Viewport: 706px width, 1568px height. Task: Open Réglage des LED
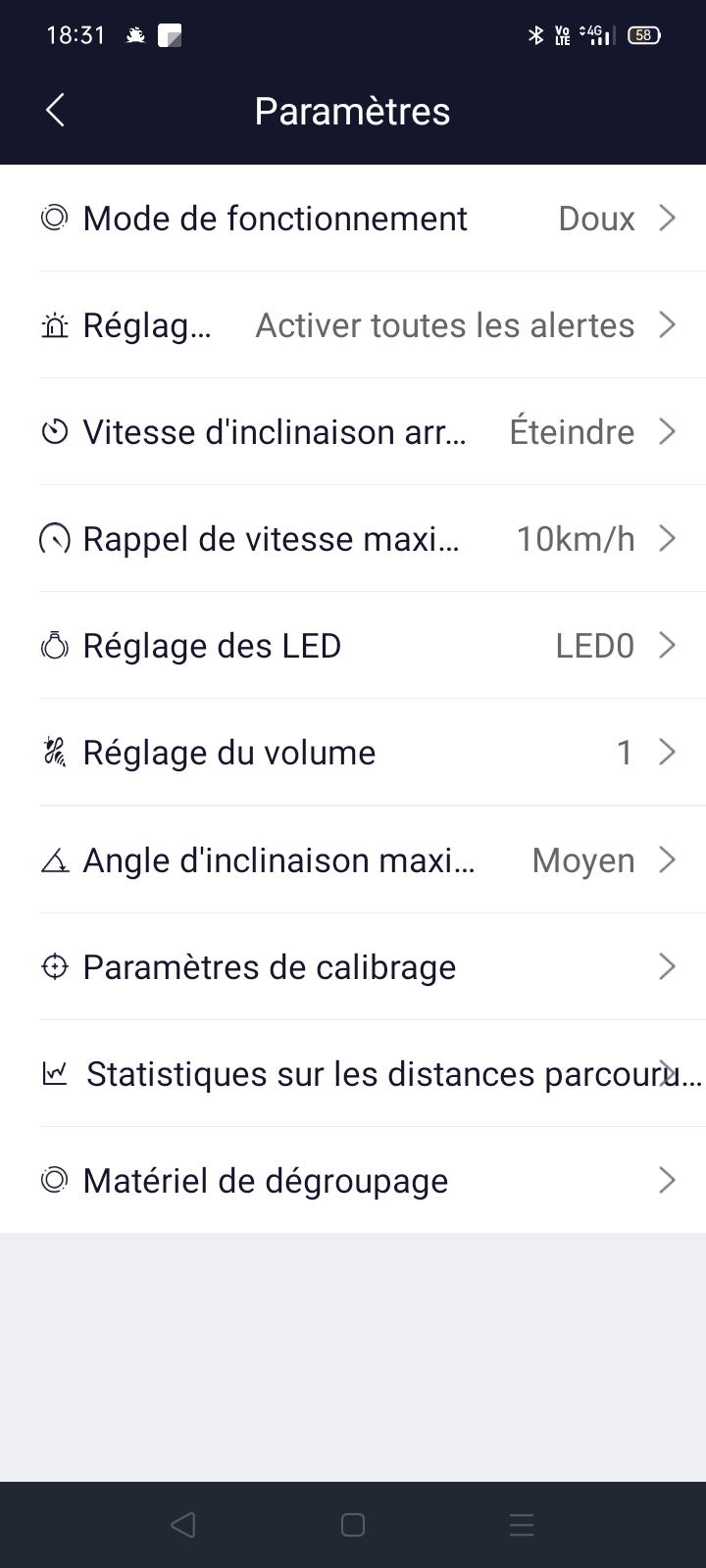coord(353,645)
